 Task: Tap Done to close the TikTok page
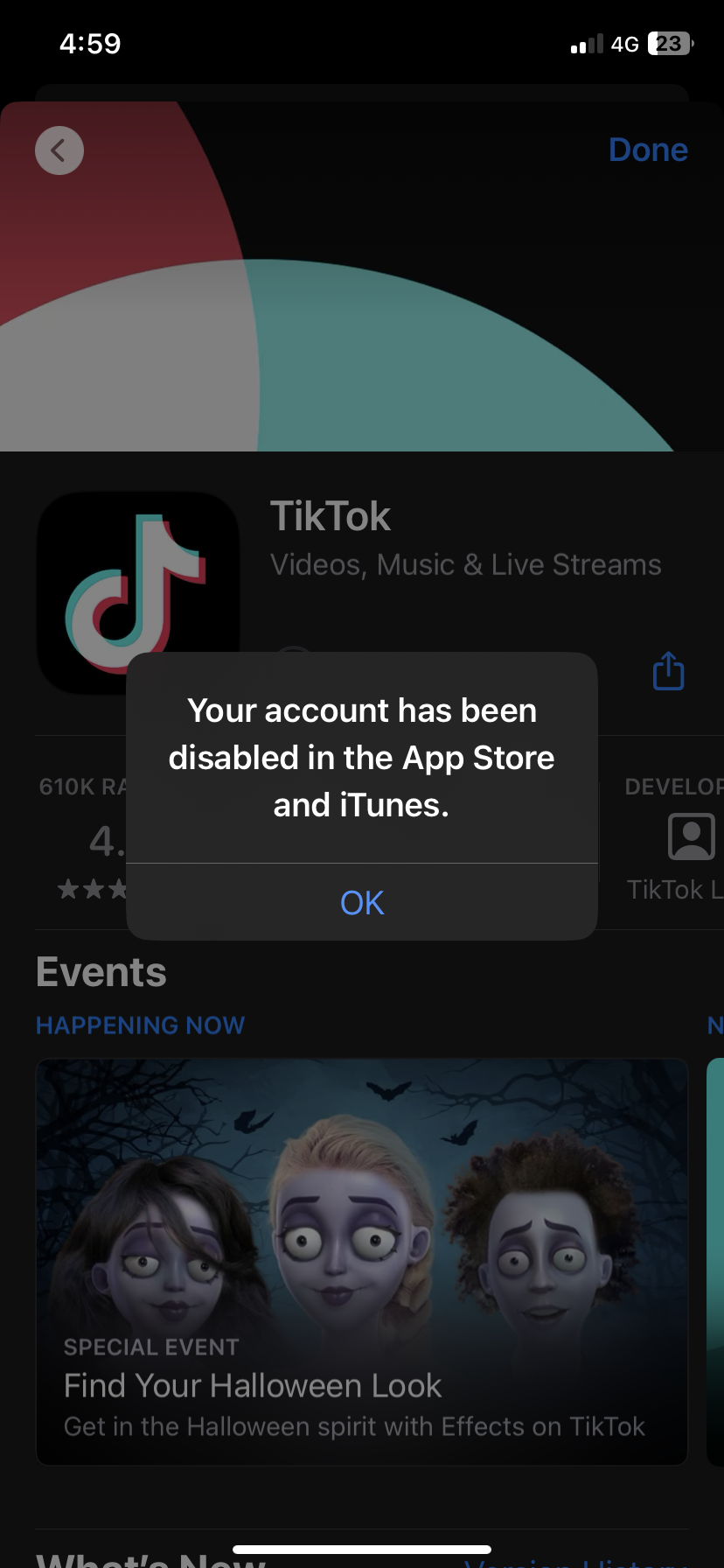click(648, 150)
